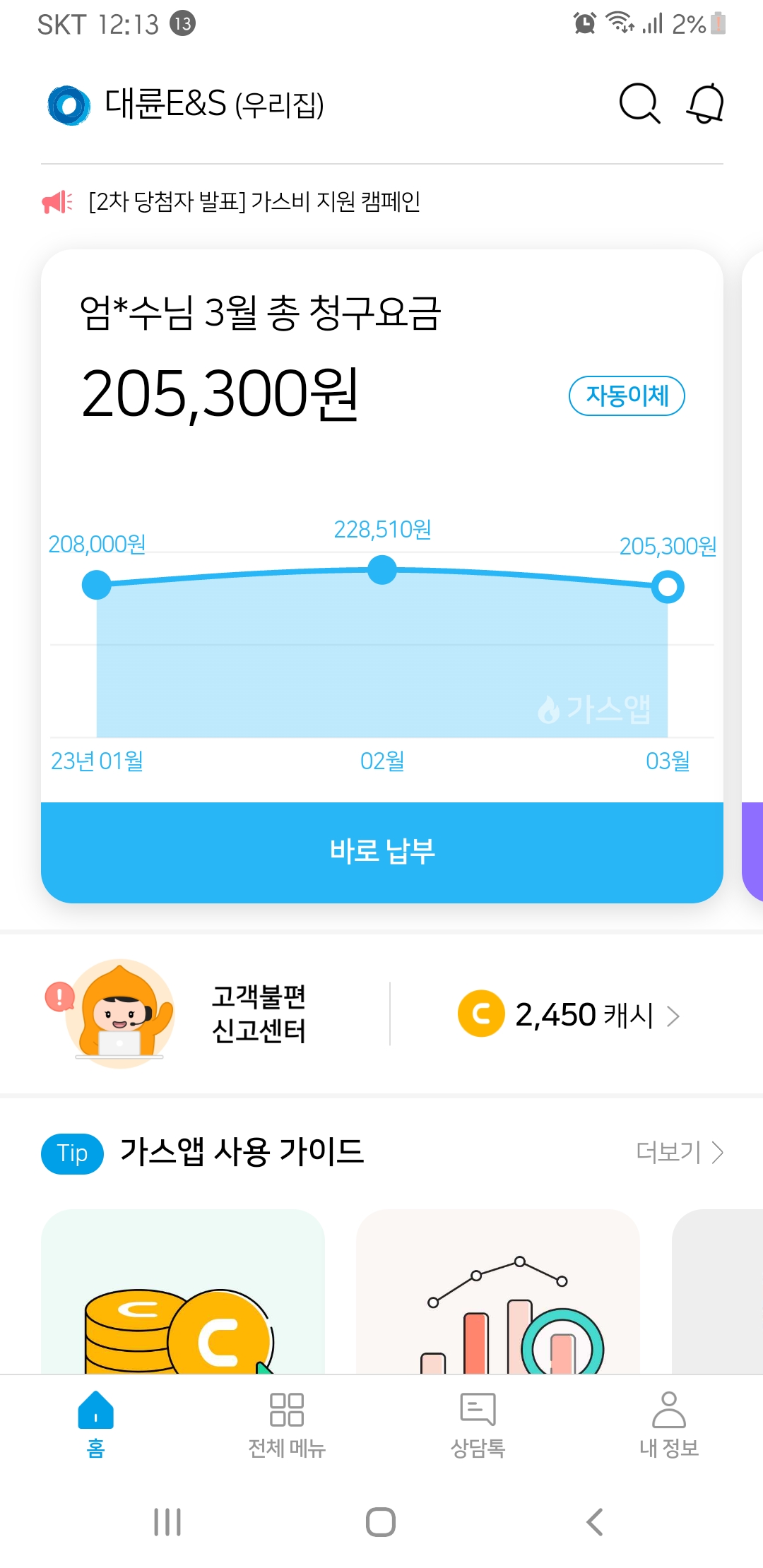Open the notifications bell
Screen dimensions: 763x1568
tap(705, 104)
